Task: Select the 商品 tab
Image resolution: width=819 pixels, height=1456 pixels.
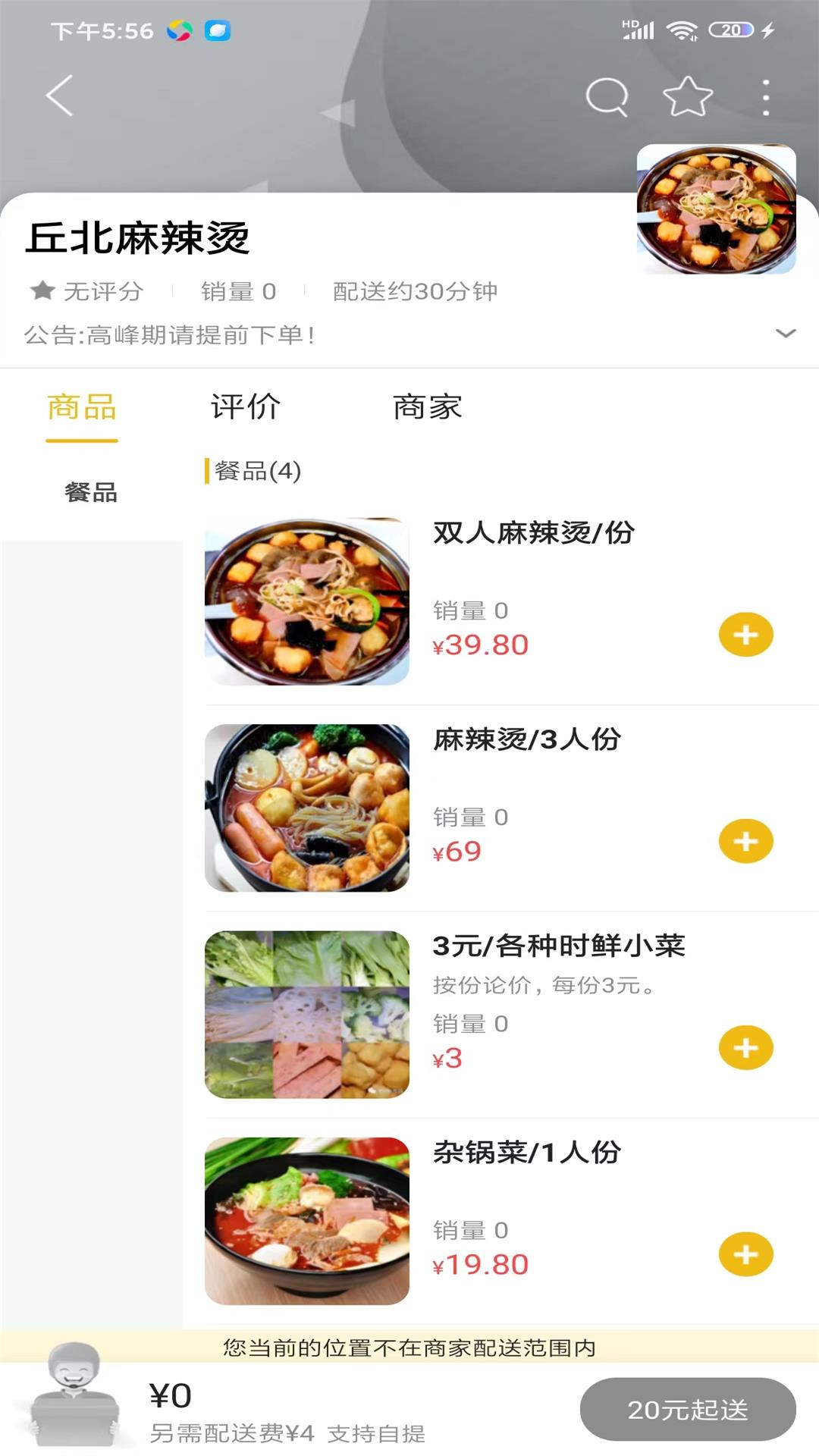Action: pyautogui.click(x=82, y=407)
